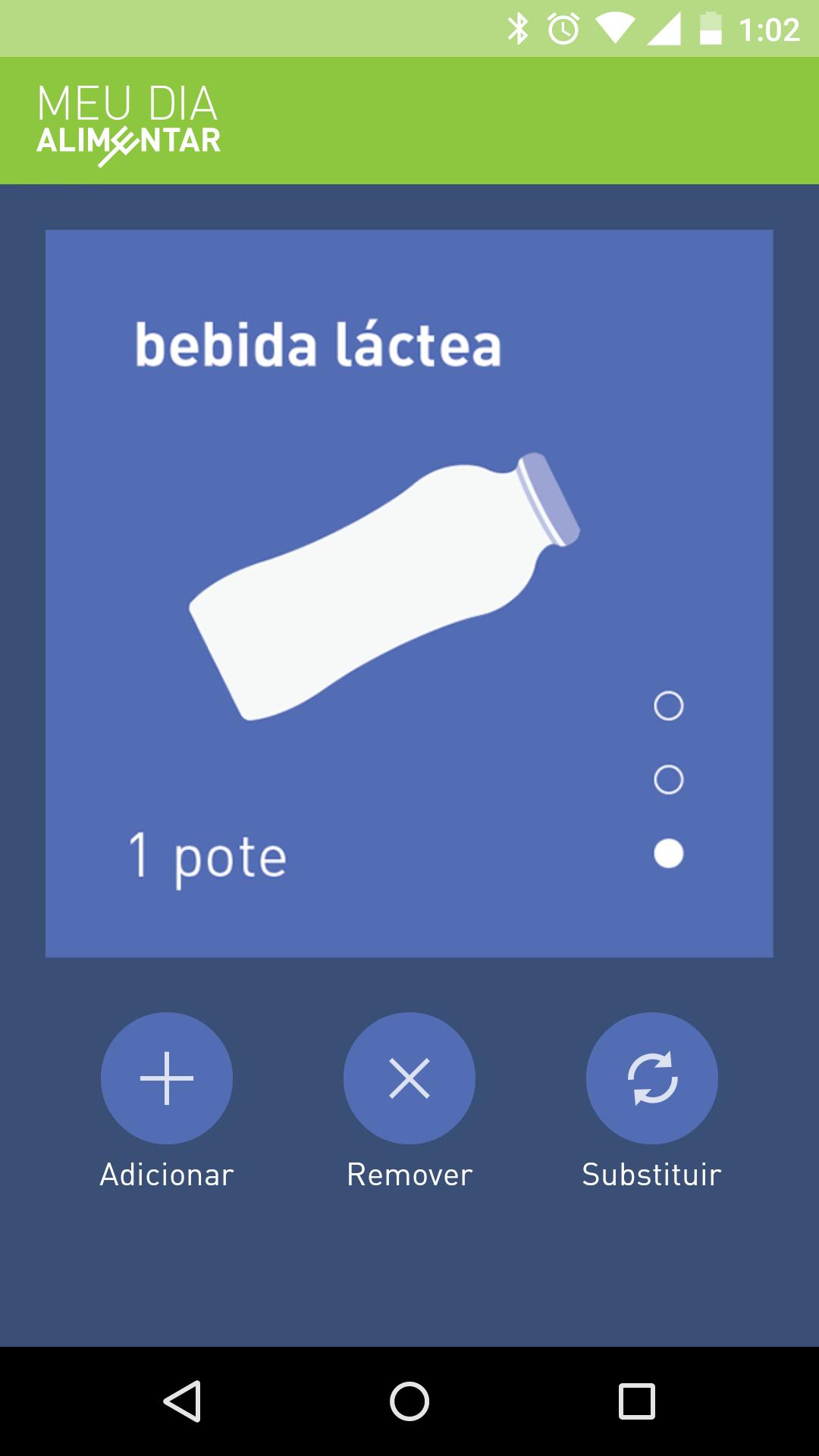Tap the Substituir refresh icon
The image size is (819, 1456).
[x=652, y=1079]
